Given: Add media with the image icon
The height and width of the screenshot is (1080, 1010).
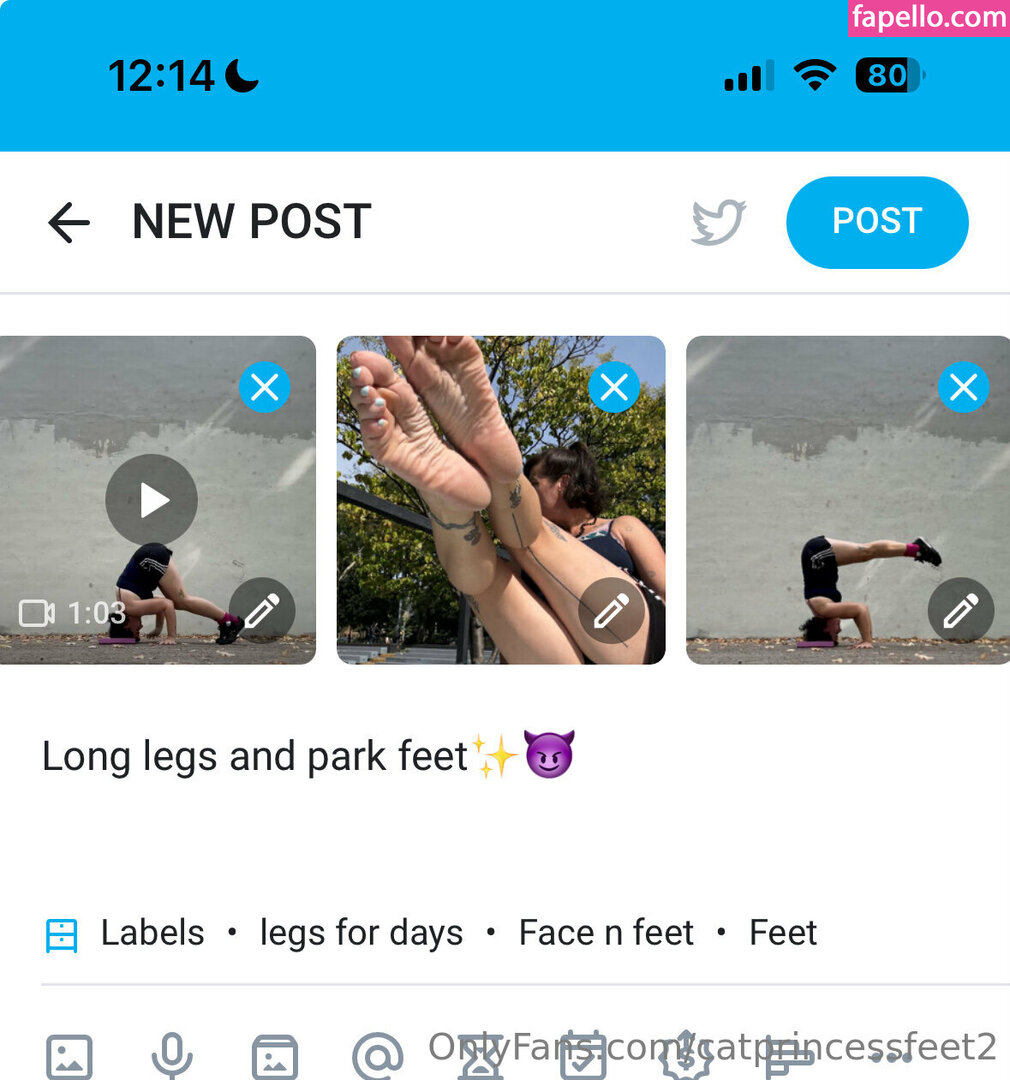Looking at the screenshot, I should coord(69,1057).
